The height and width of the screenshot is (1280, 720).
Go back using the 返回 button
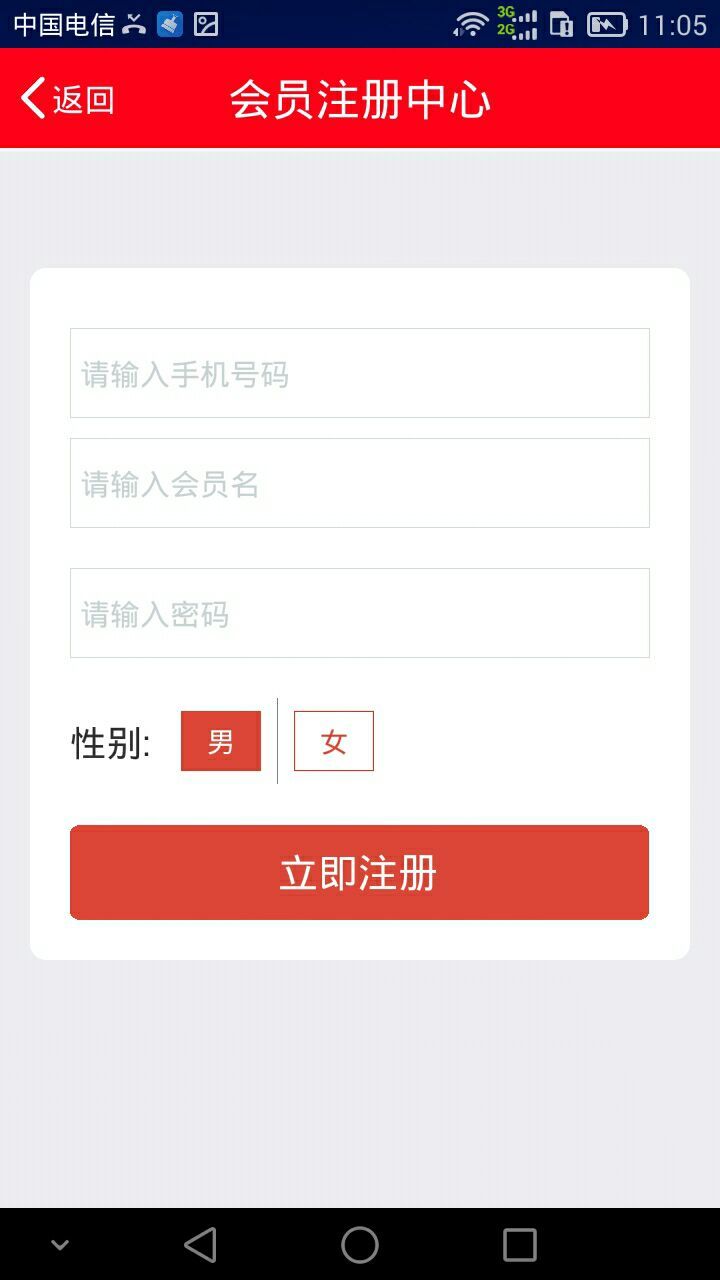68,99
